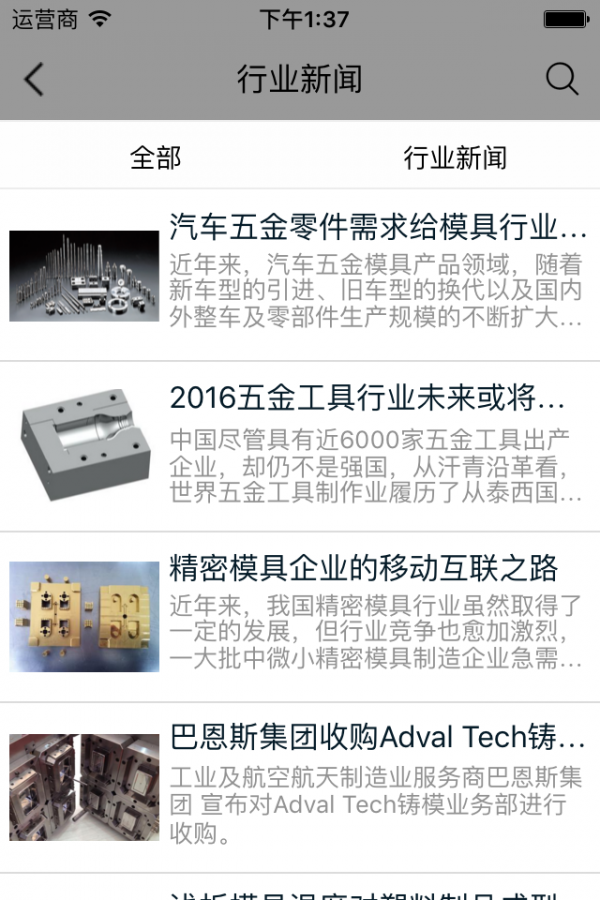
Task: Switch to the 全部 tab
Action: 155,157
